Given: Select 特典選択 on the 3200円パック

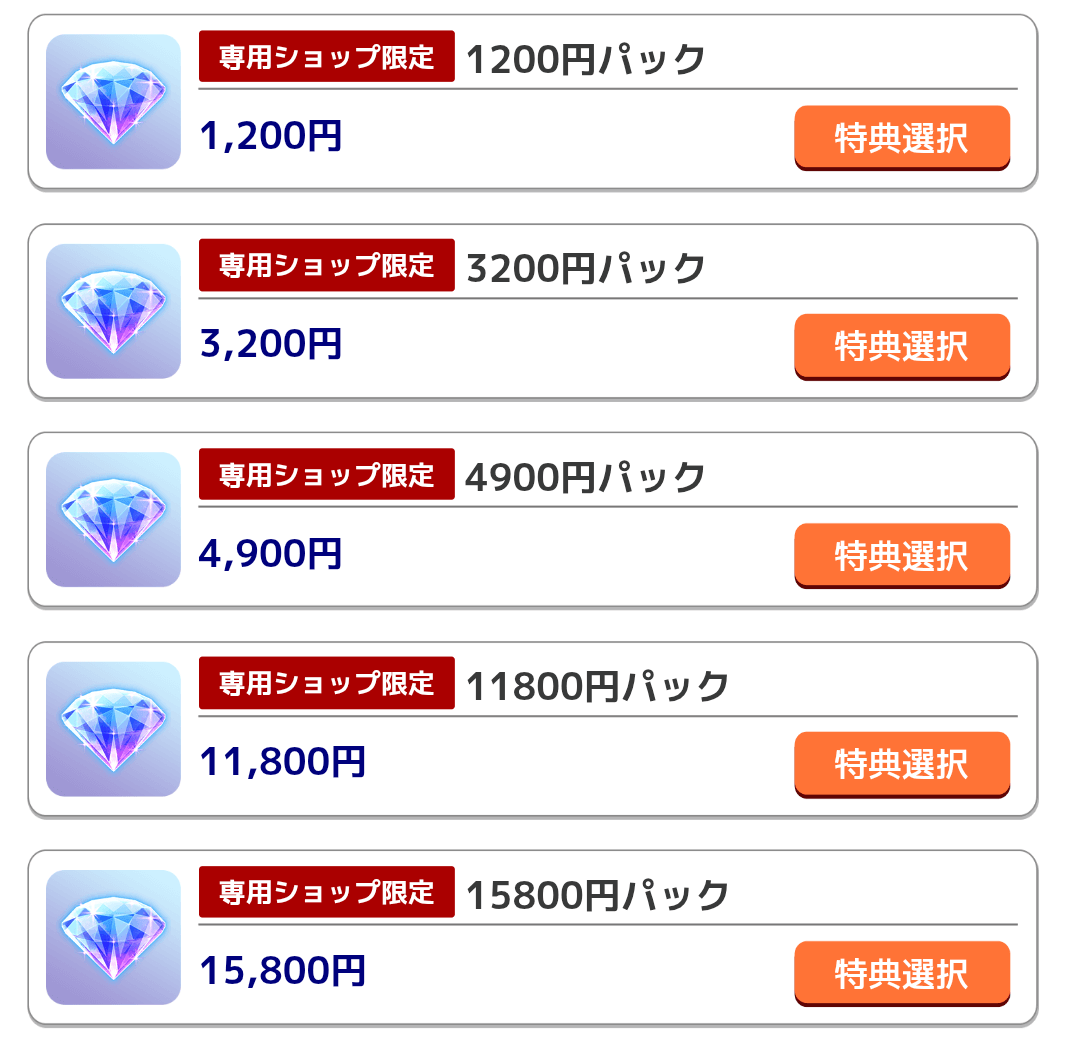Looking at the screenshot, I should [901, 346].
